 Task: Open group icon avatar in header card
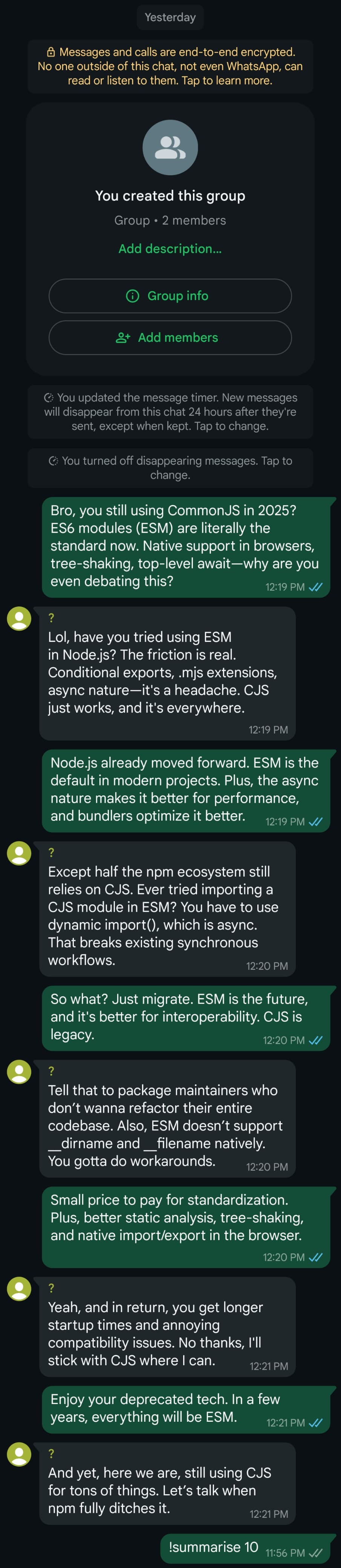[x=170, y=147]
